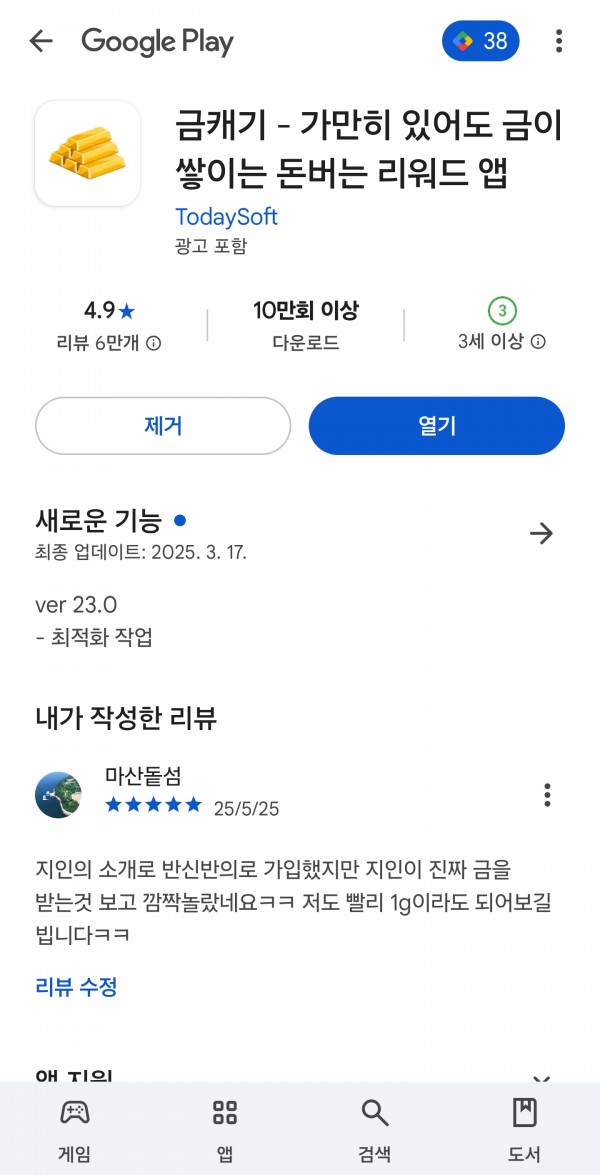Tap 열기 to open the app
This screenshot has width=600, height=1175.
[x=437, y=426]
